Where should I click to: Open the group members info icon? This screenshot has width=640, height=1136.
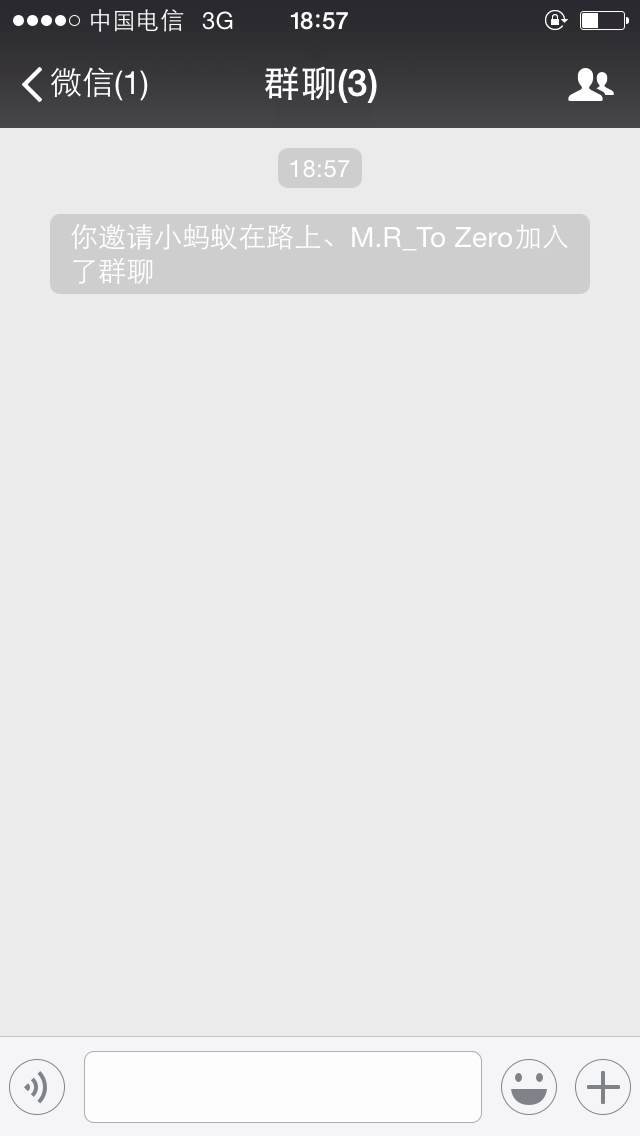(591, 85)
